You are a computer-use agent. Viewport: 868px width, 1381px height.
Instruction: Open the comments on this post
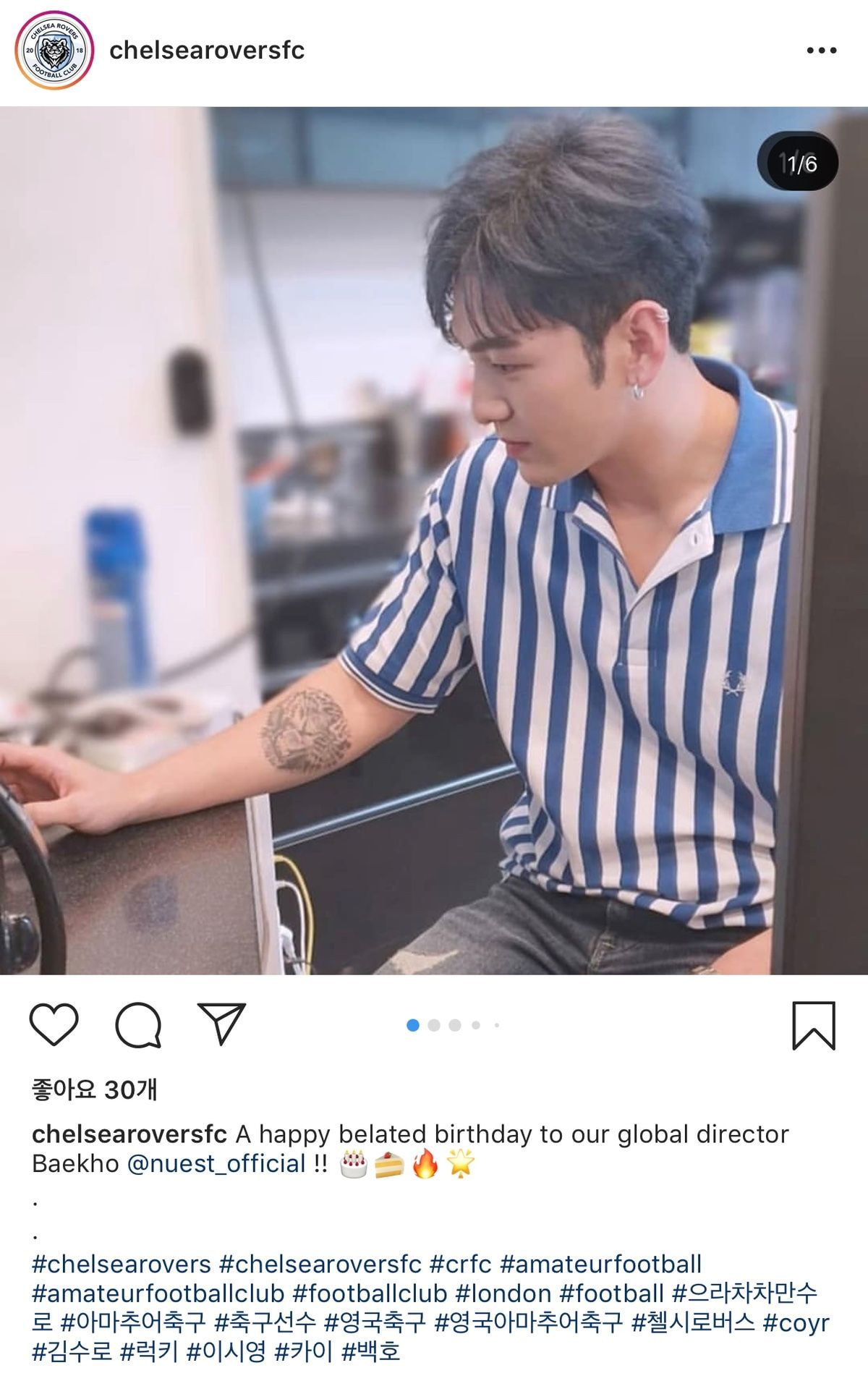click(x=137, y=1024)
